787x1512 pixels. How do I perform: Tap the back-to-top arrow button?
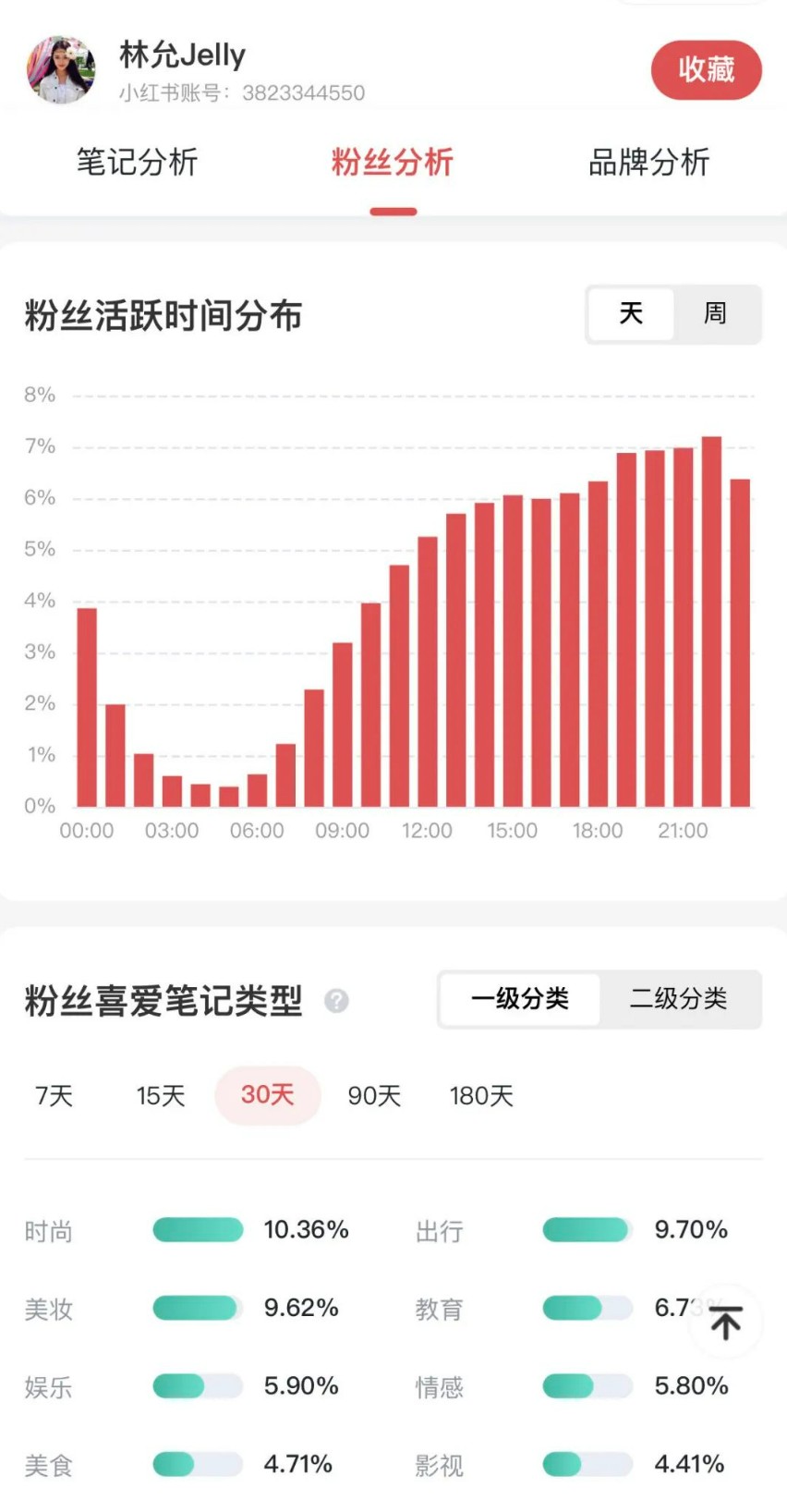pyautogui.click(x=726, y=1322)
